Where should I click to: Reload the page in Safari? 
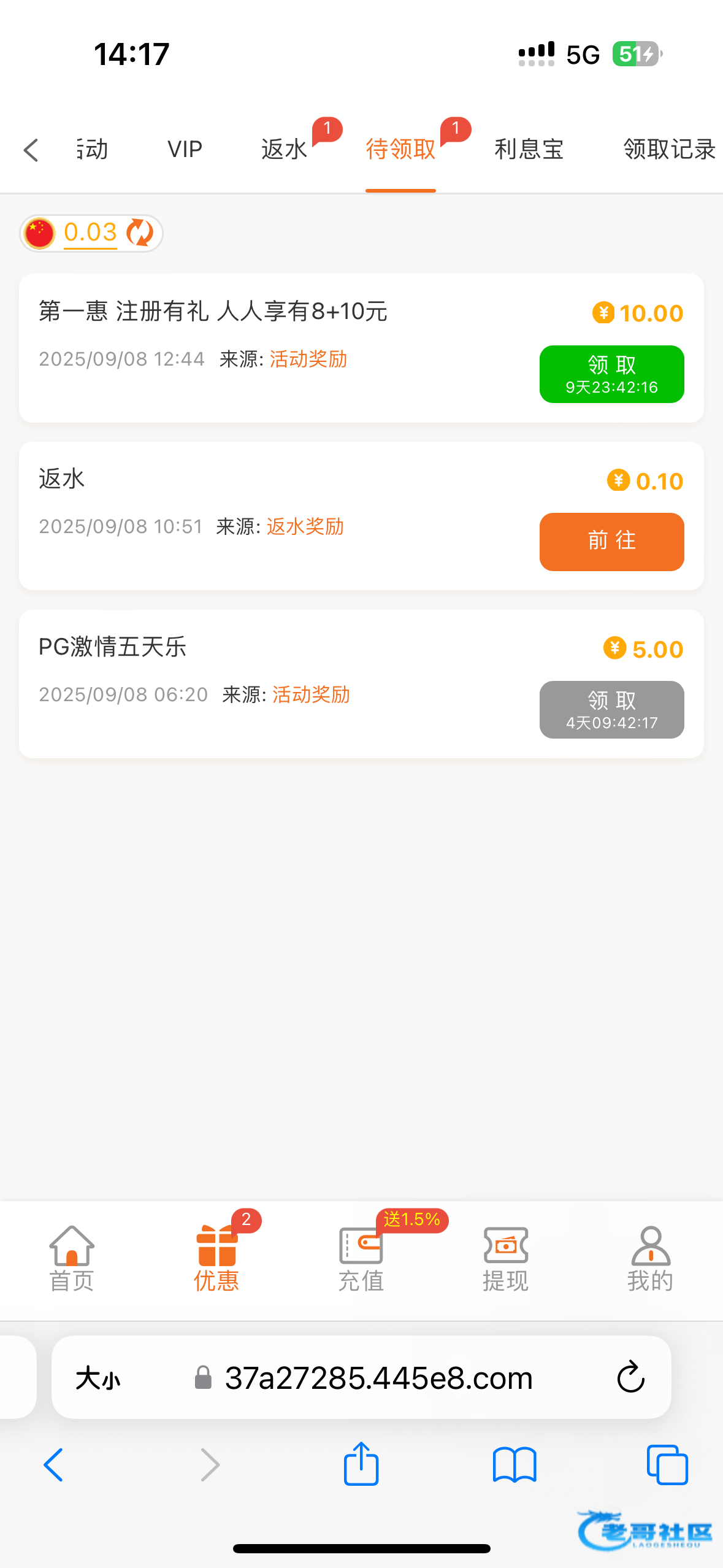(630, 1377)
